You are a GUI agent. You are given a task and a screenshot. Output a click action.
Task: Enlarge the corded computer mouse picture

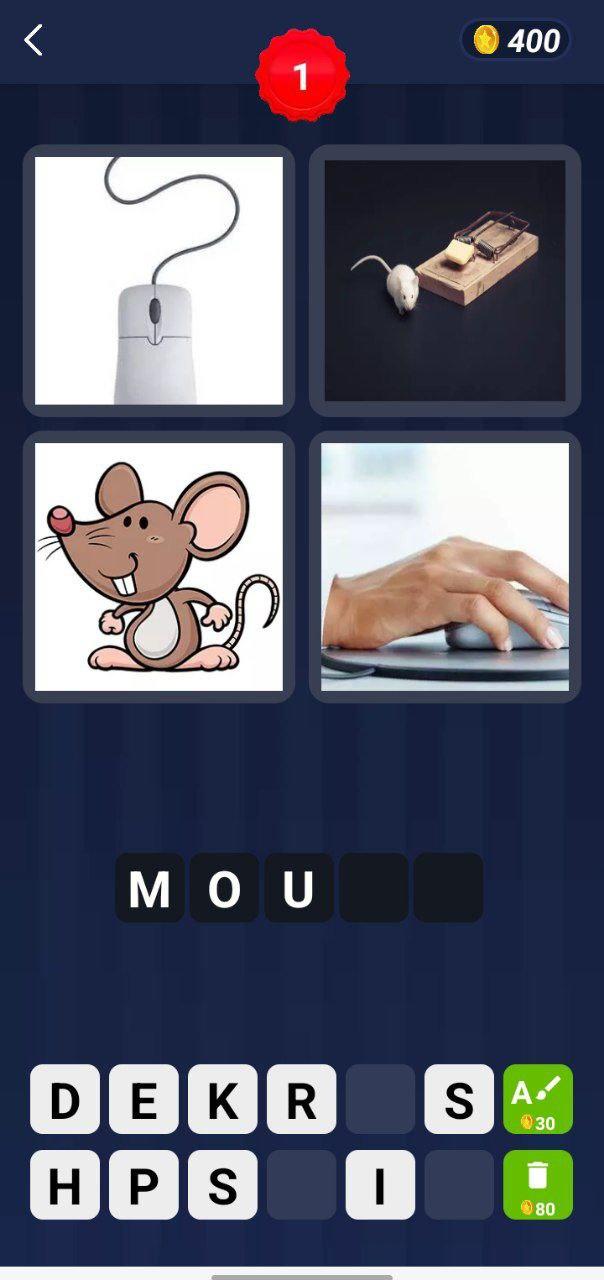click(x=159, y=281)
